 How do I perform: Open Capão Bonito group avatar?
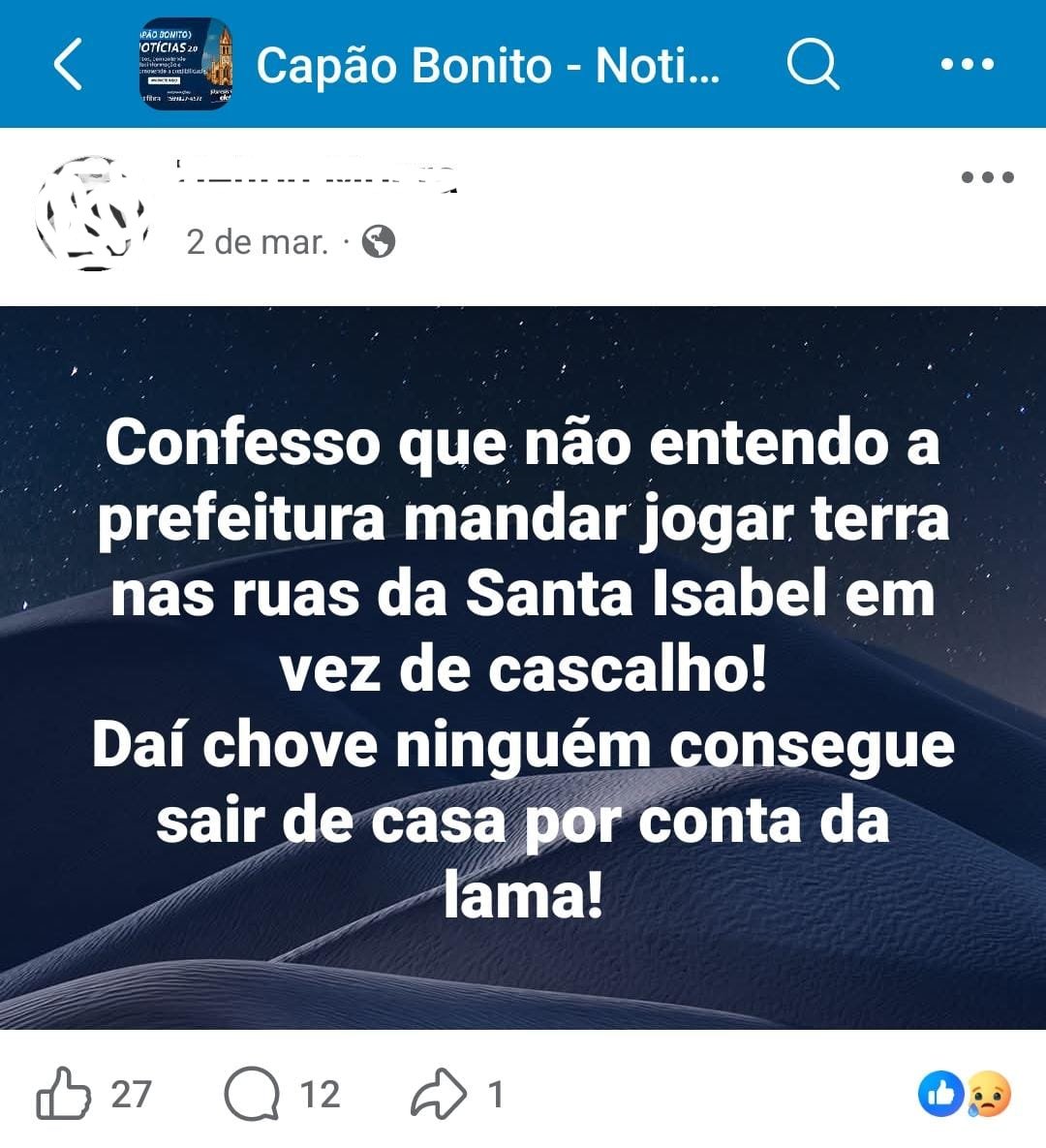186,65
